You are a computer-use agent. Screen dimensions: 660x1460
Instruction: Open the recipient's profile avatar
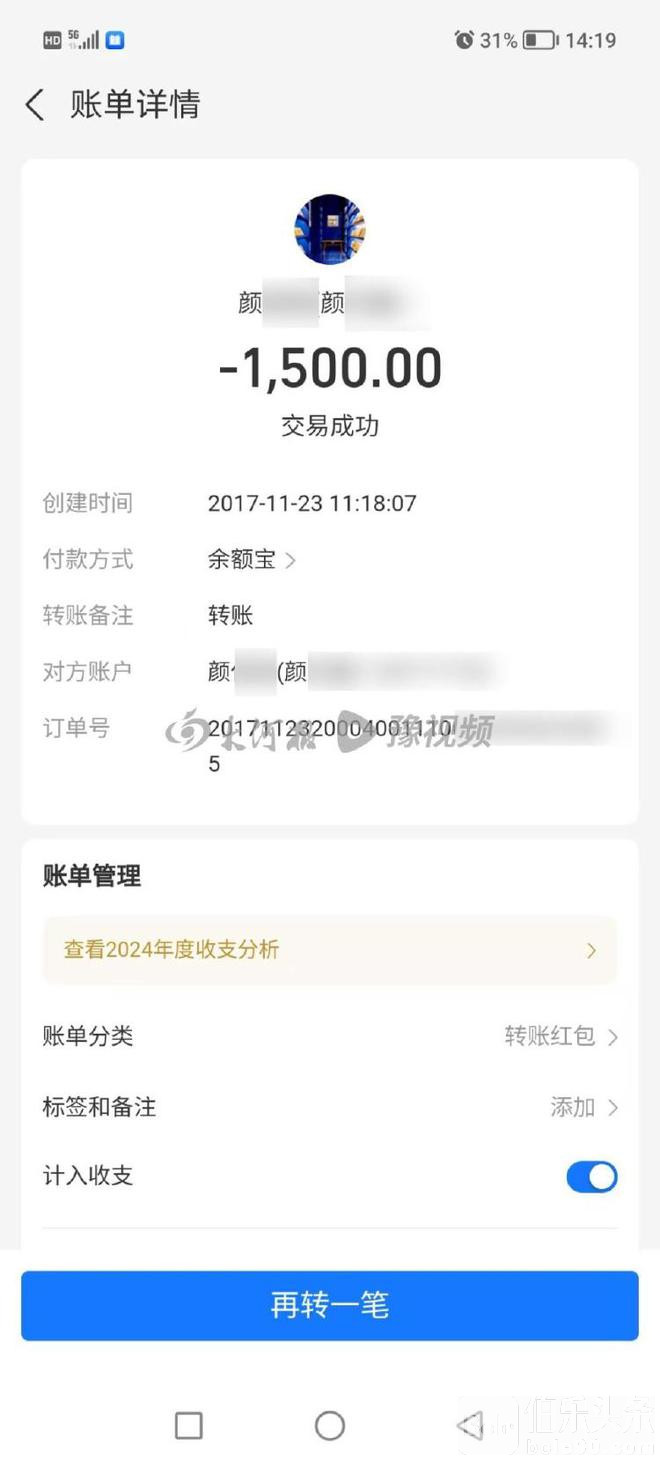point(329,230)
